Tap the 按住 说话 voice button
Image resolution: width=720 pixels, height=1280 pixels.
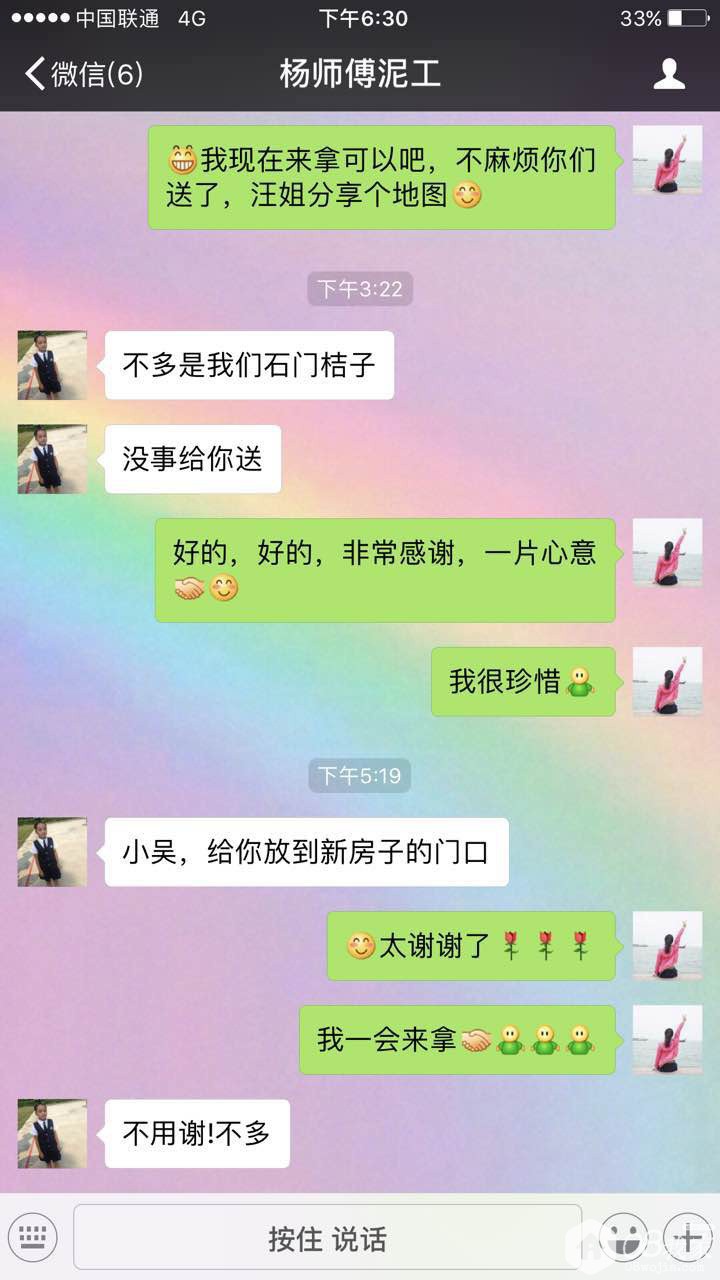(327, 1238)
